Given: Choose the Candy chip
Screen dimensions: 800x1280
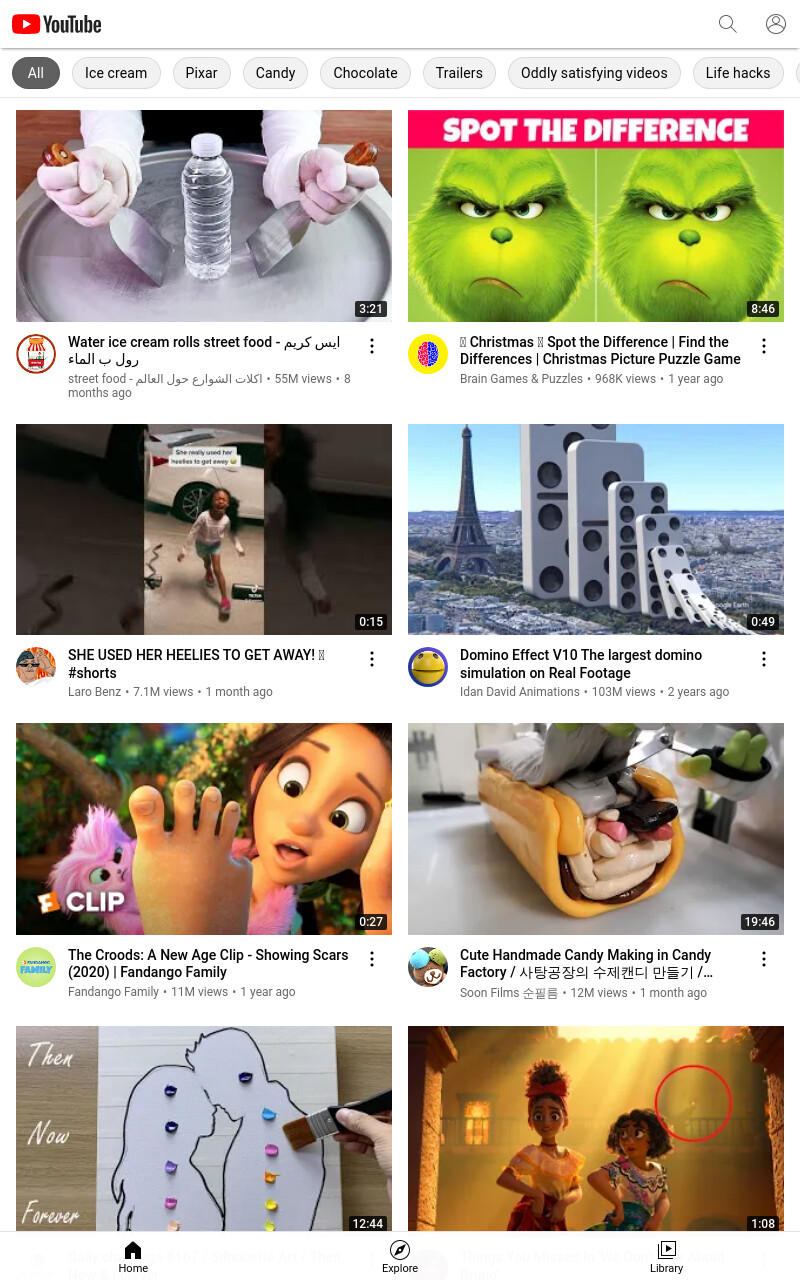Looking at the screenshot, I should [x=275, y=73].
